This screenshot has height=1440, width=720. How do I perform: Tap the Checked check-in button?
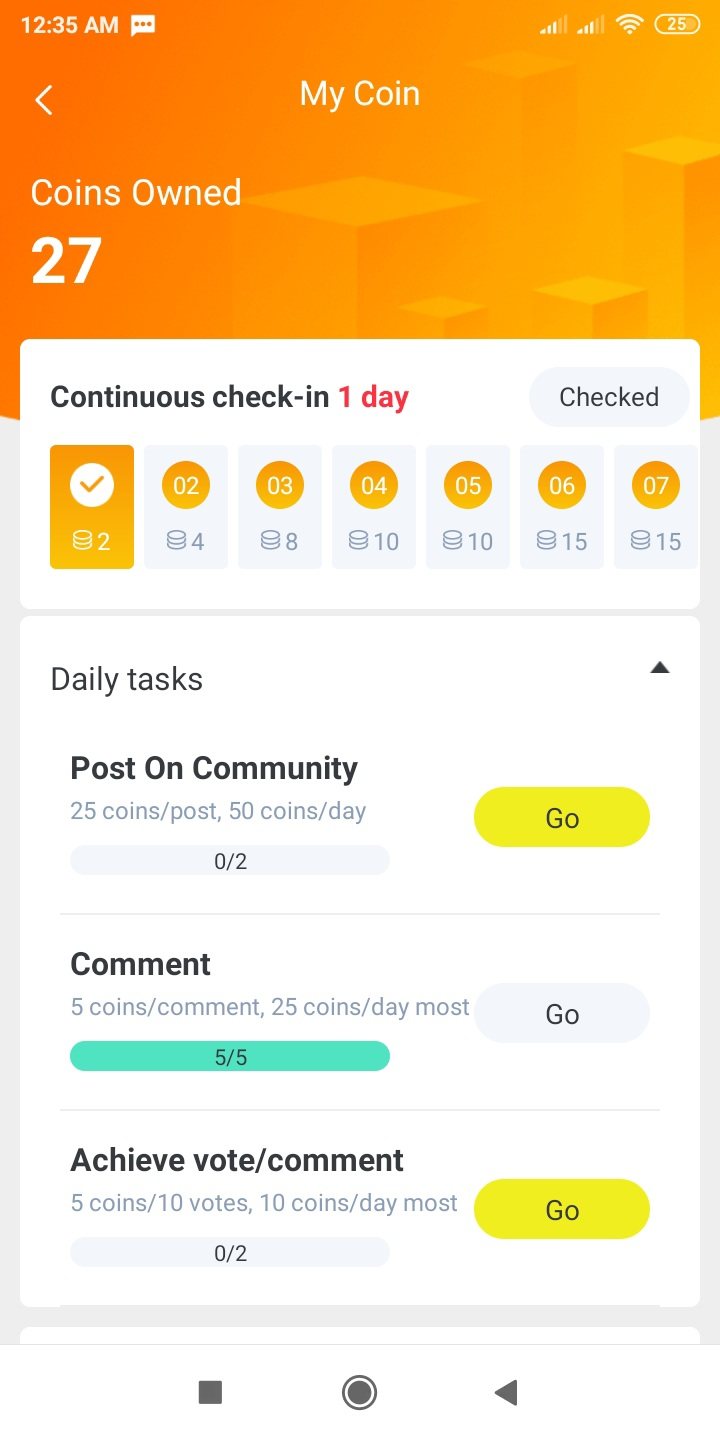(x=608, y=397)
